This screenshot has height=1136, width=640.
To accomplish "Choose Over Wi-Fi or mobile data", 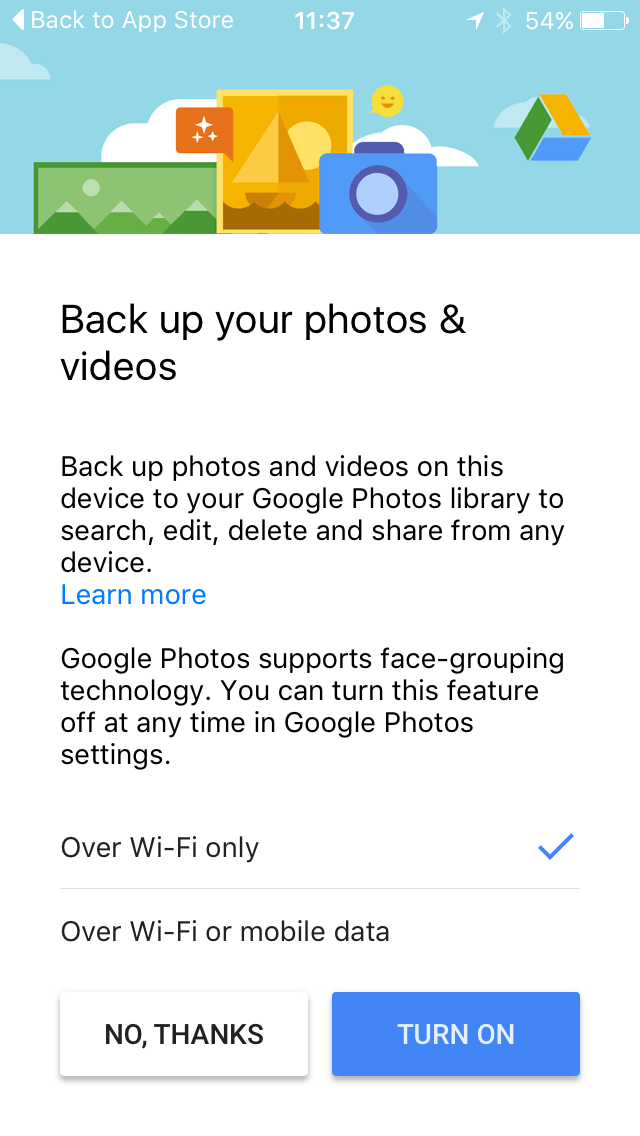I will click(320, 930).
